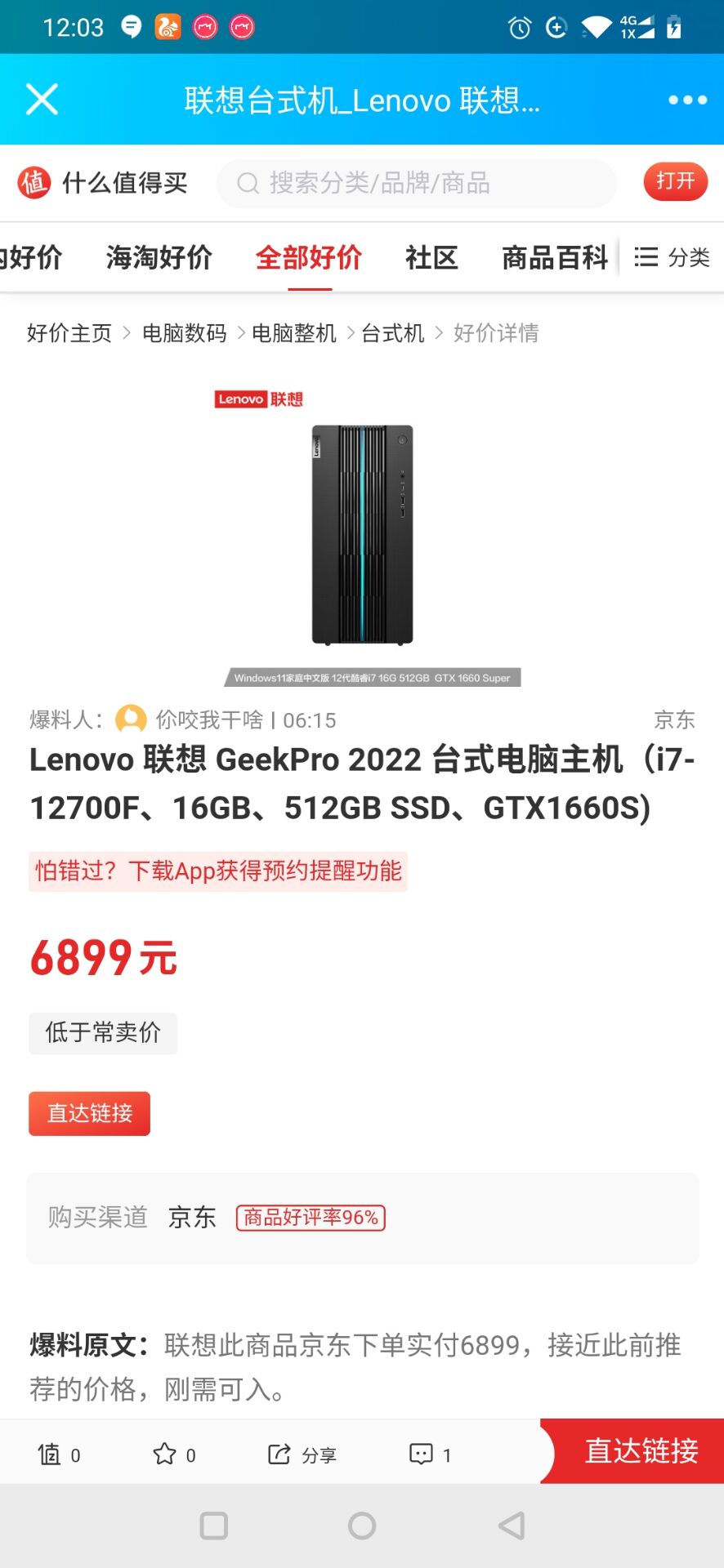Tap the download App reminder banner
Image resolution: width=724 pixels, height=1568 pixels.
coord(218,871)
